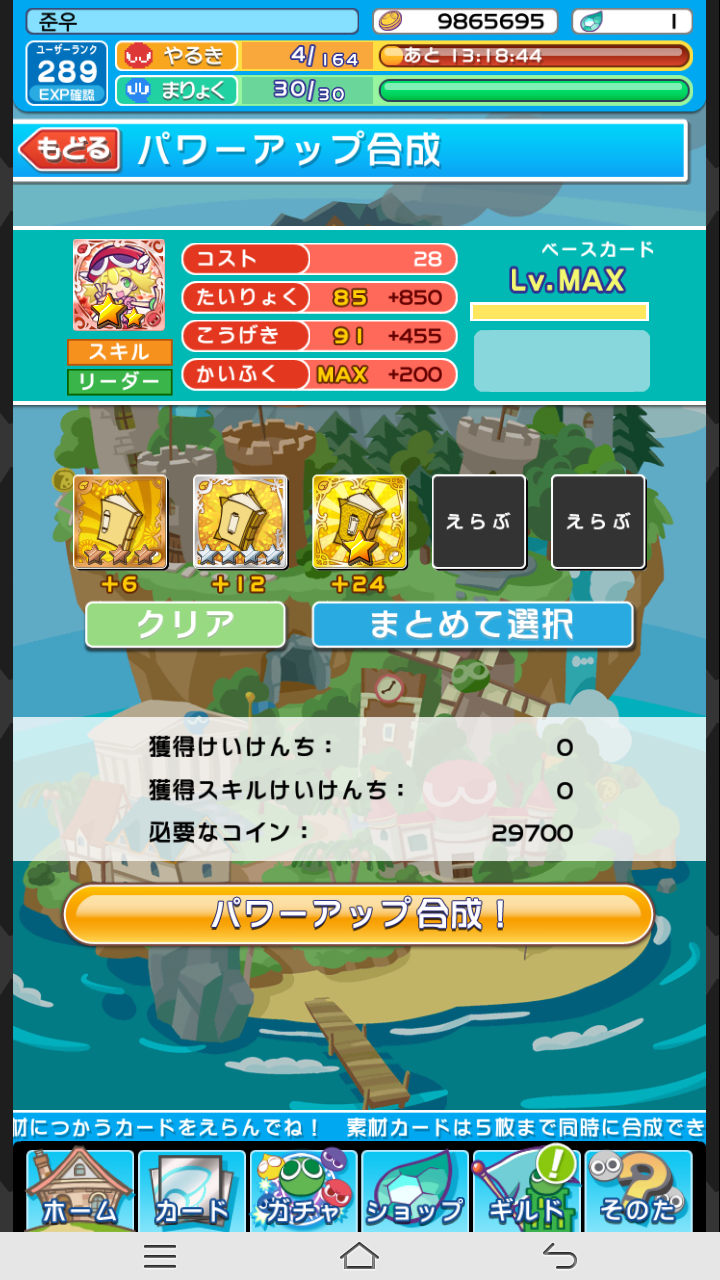Open the ガチャ tab
The width and height of the screenshot is (720, 1280).
point(302,1190)
